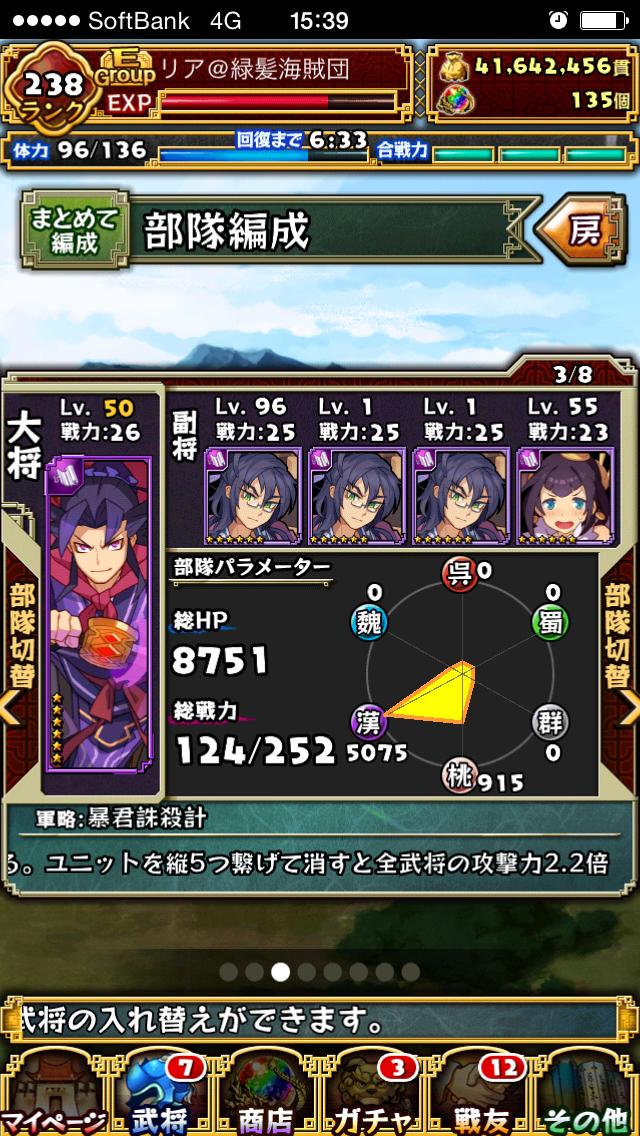Tap the まとめて編成 button
Screen dimensions: 640x1136
[75, 229]
